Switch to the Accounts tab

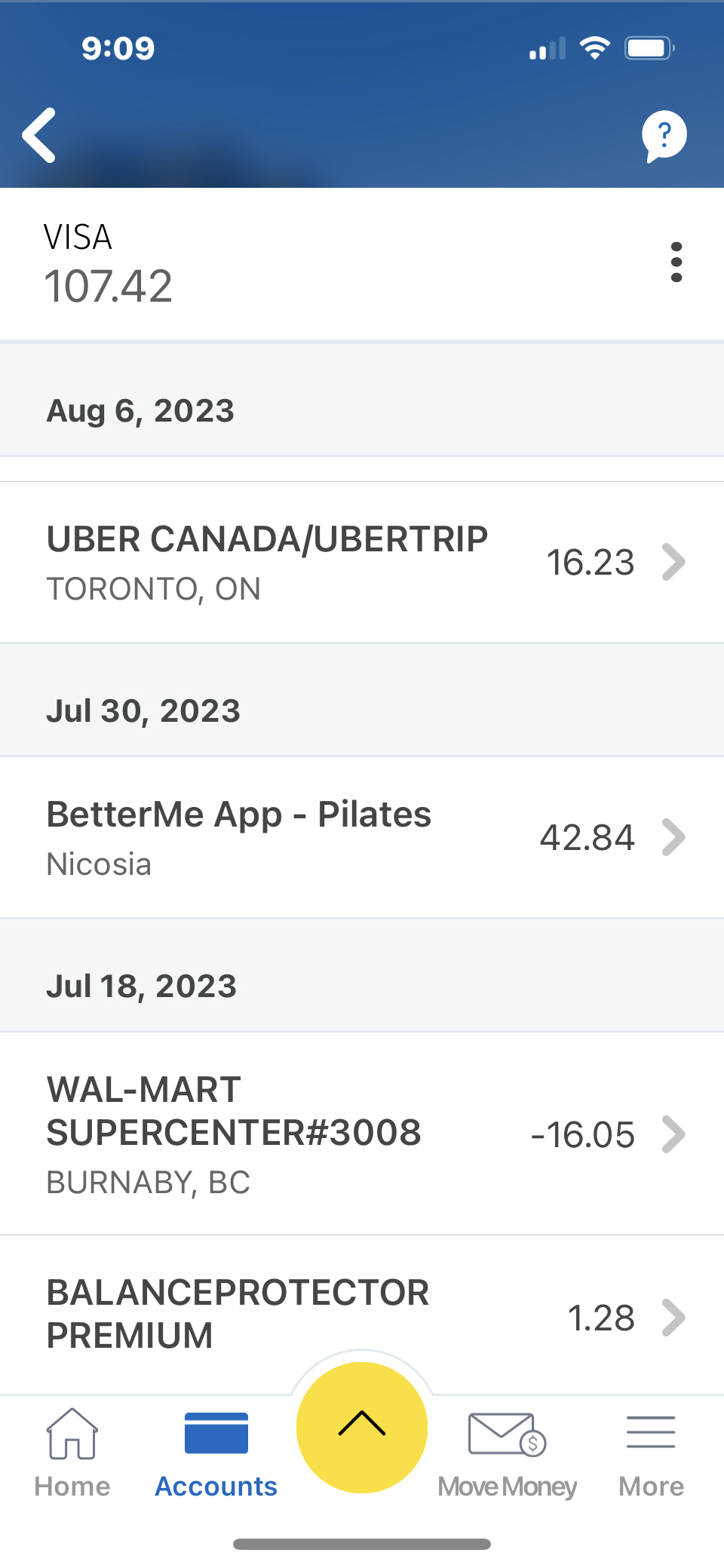(x=216, y=1486)
